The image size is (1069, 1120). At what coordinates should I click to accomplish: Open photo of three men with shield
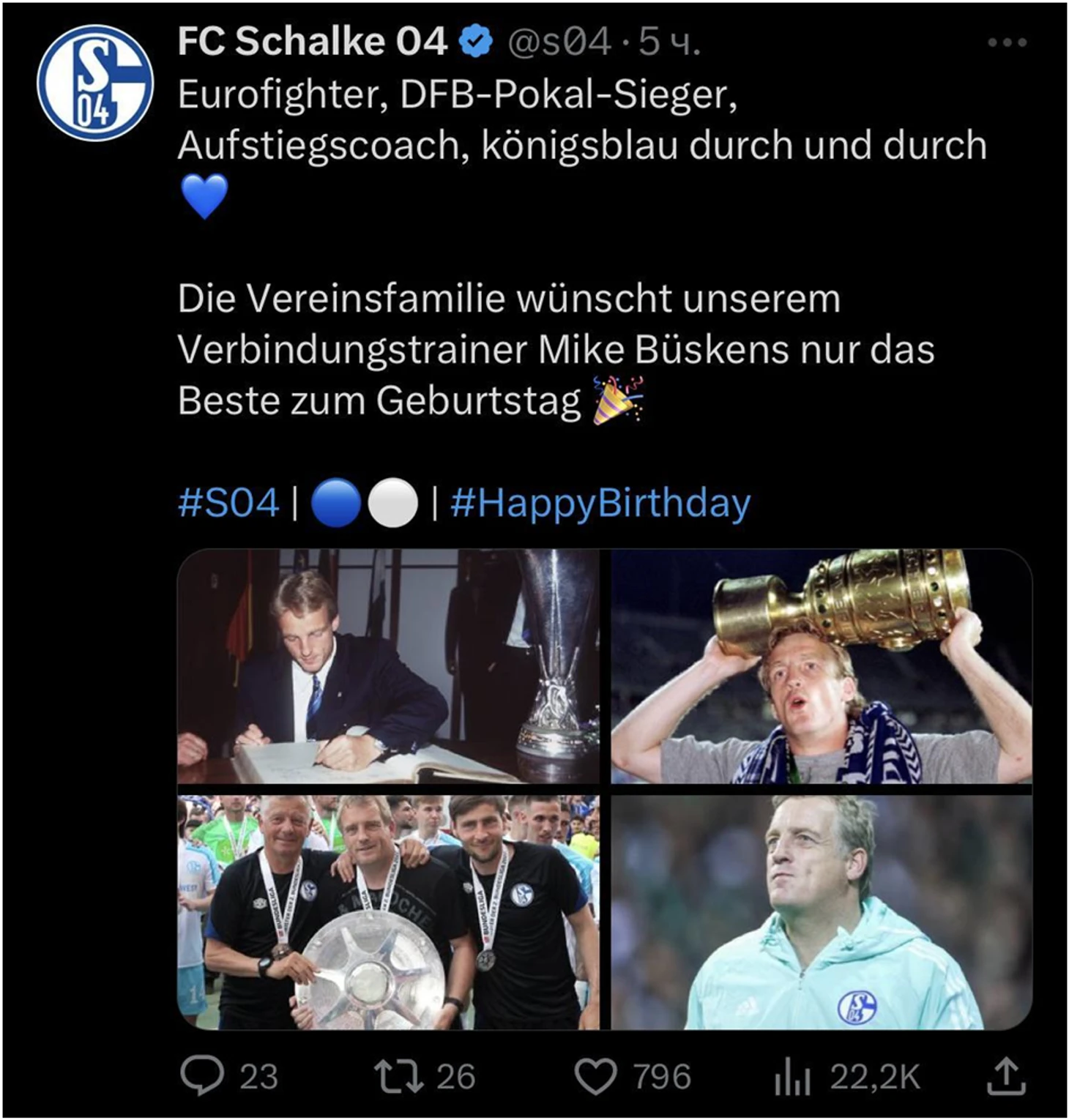(x=388, y=912)
